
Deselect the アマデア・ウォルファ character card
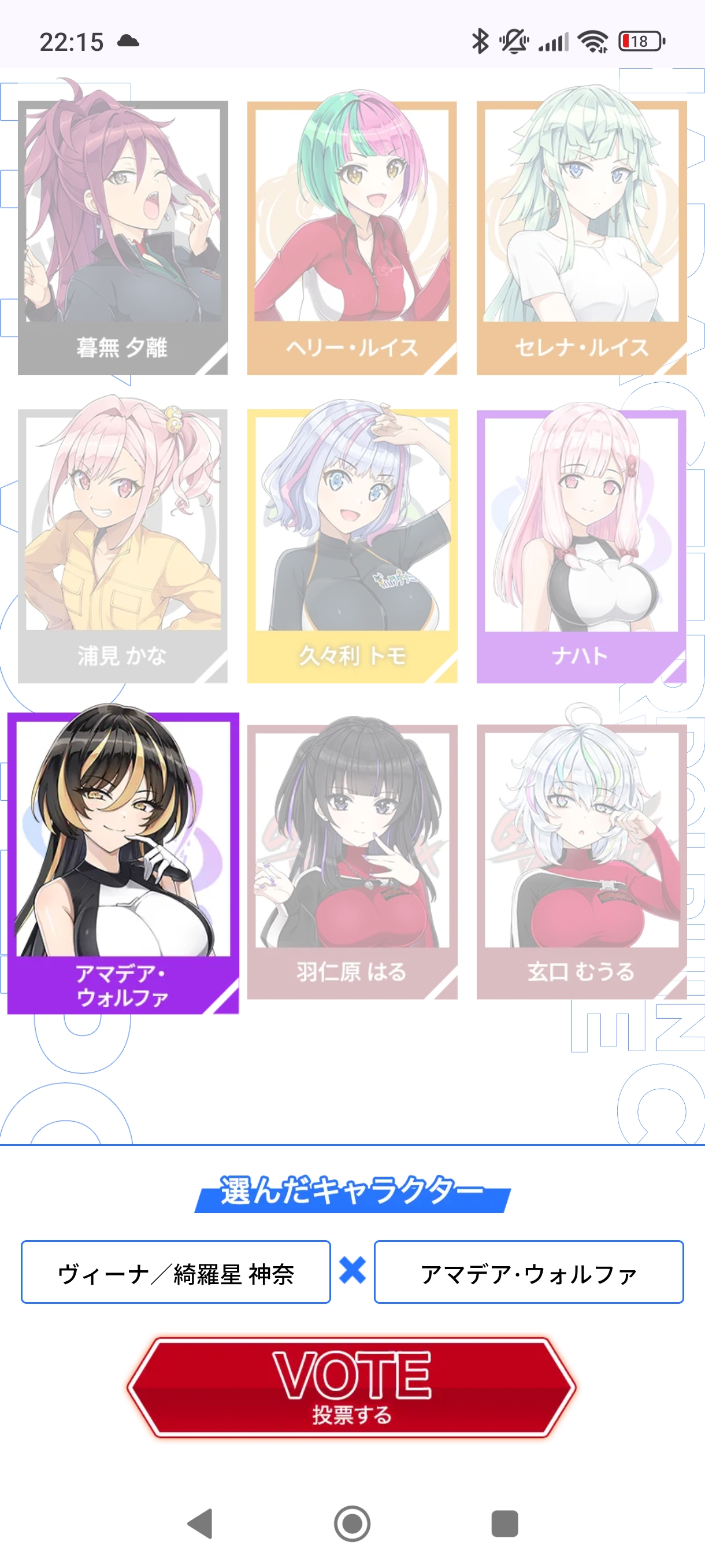pos(123,862)
